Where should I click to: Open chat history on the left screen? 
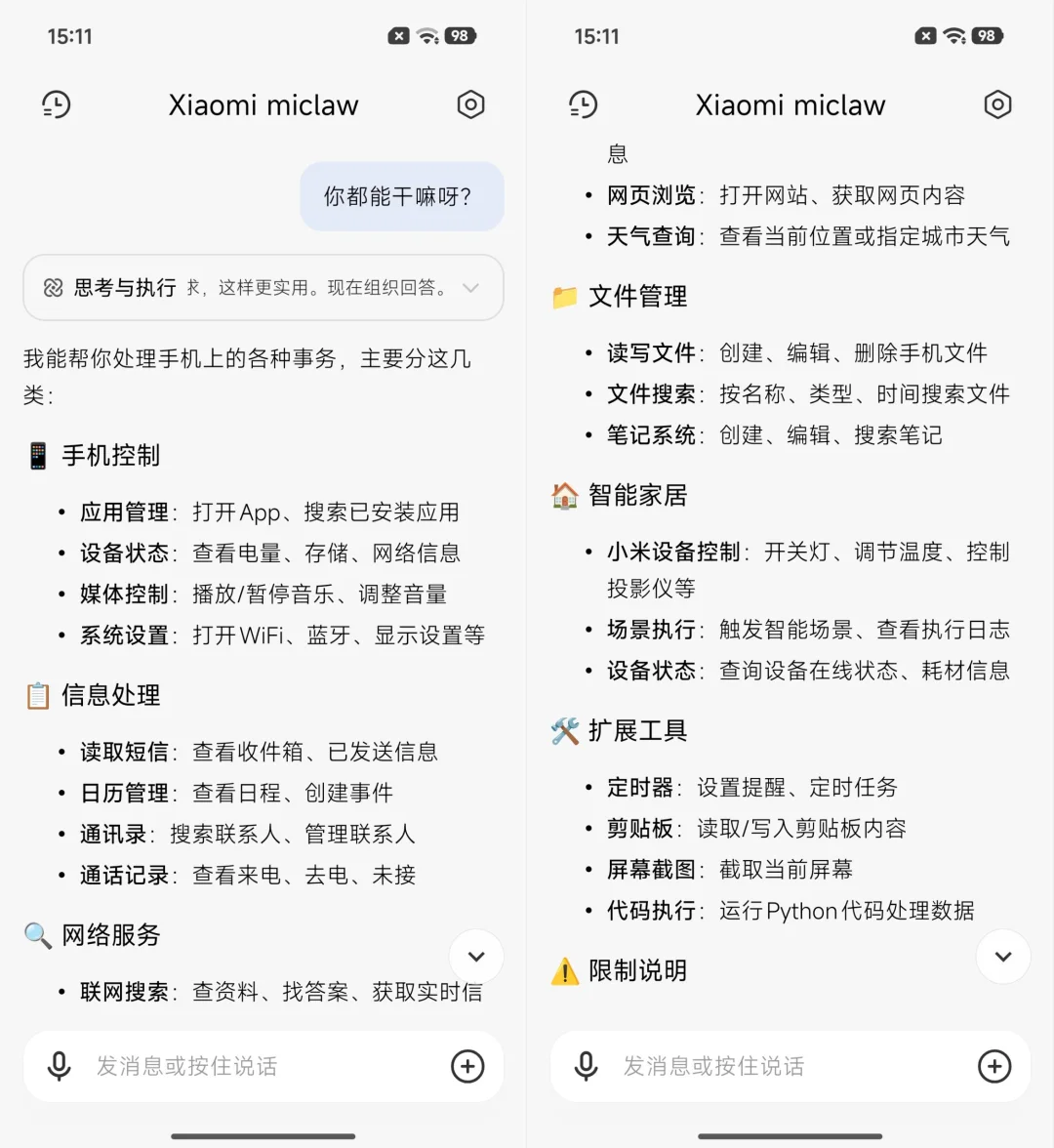[x=56, y=104]
